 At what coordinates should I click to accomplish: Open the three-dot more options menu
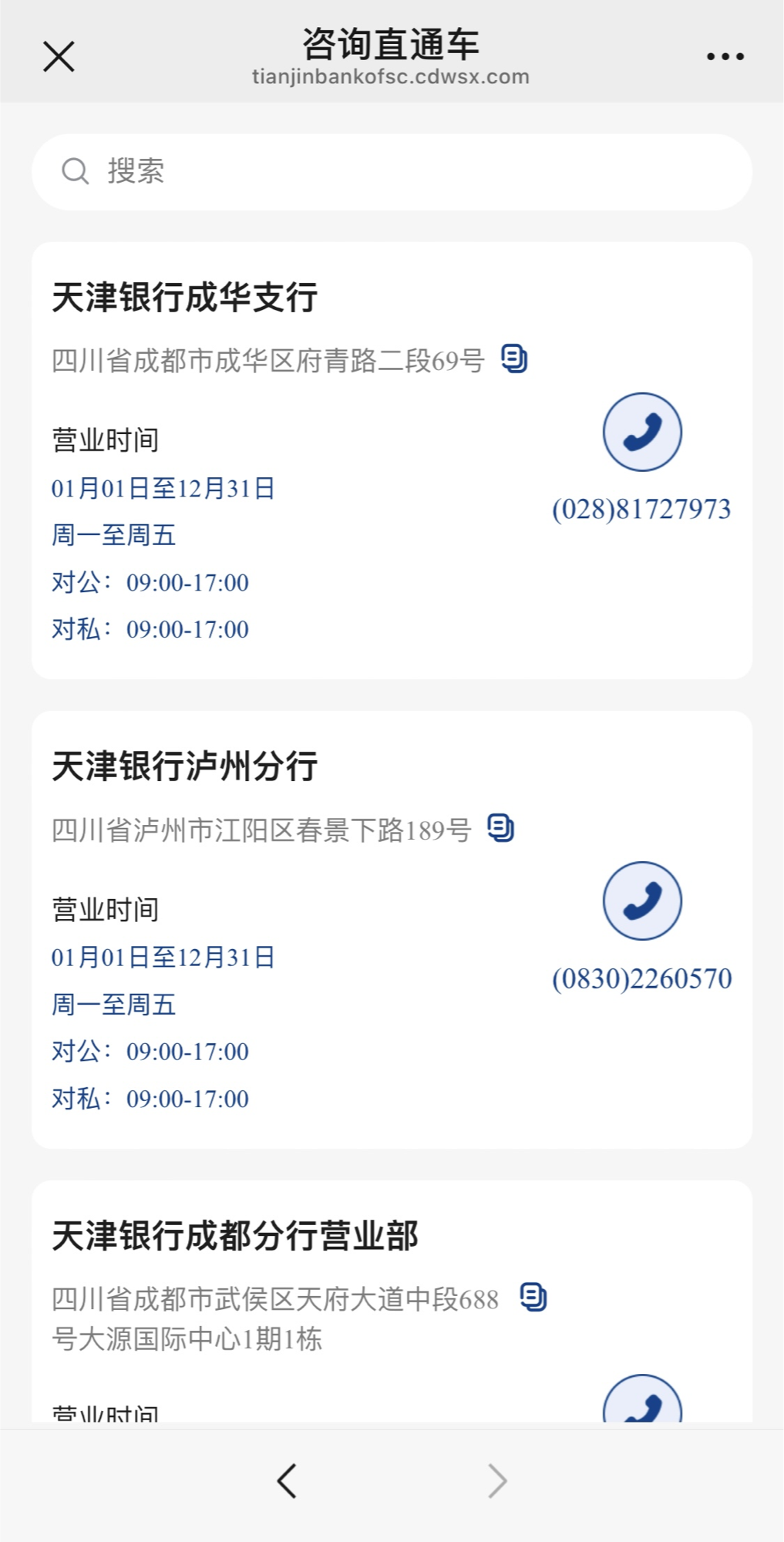tap(725, 56)
